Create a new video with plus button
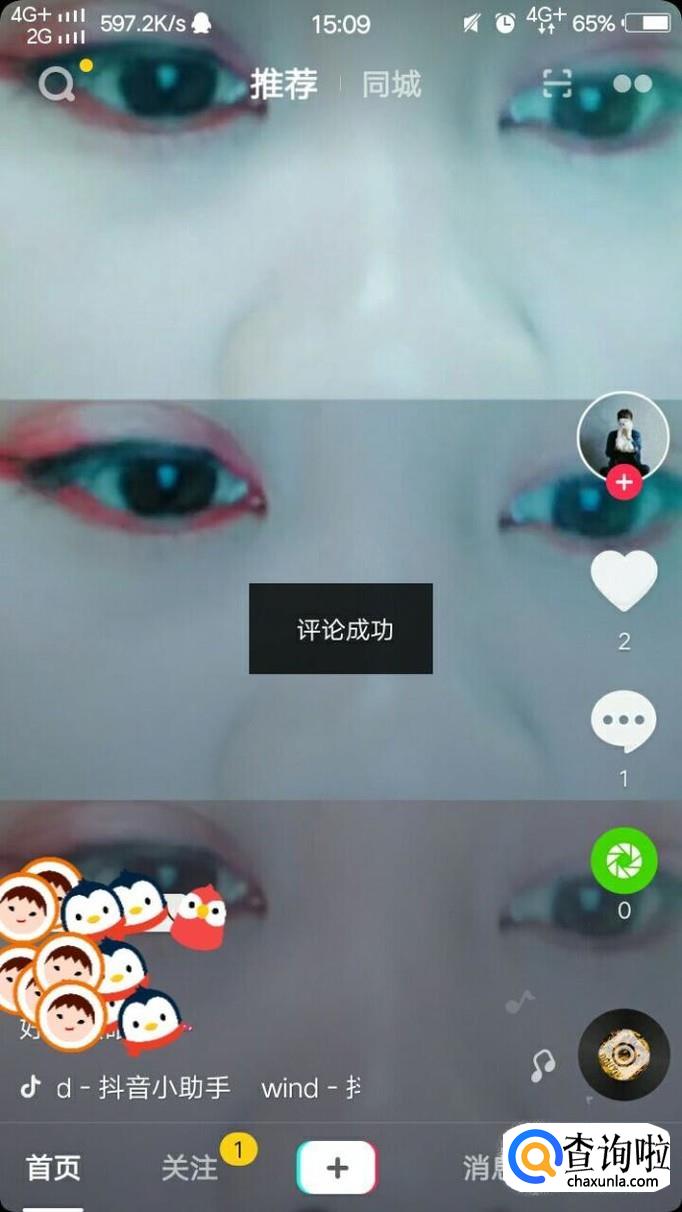This screenshot has height=1212, width=682. point(337,1167)
